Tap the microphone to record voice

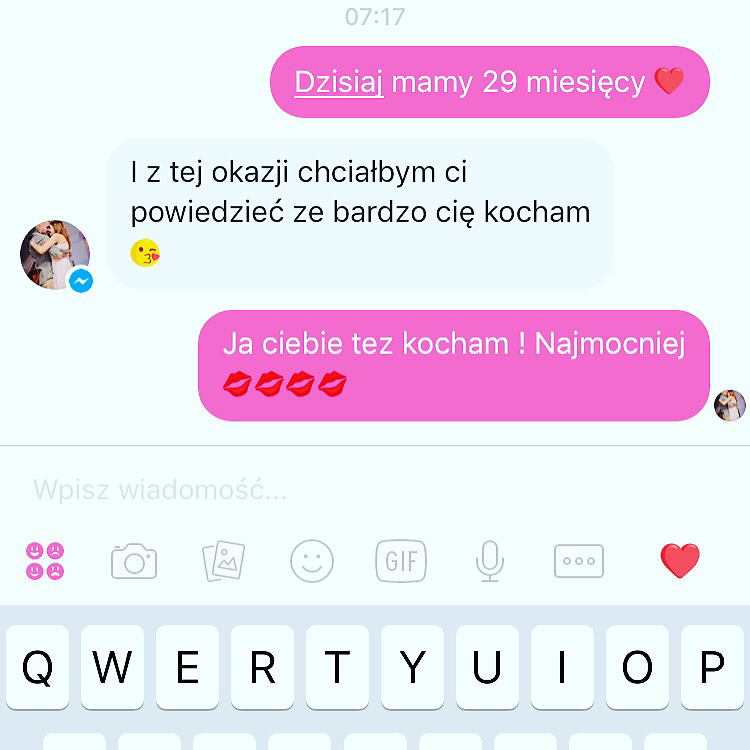489,561
